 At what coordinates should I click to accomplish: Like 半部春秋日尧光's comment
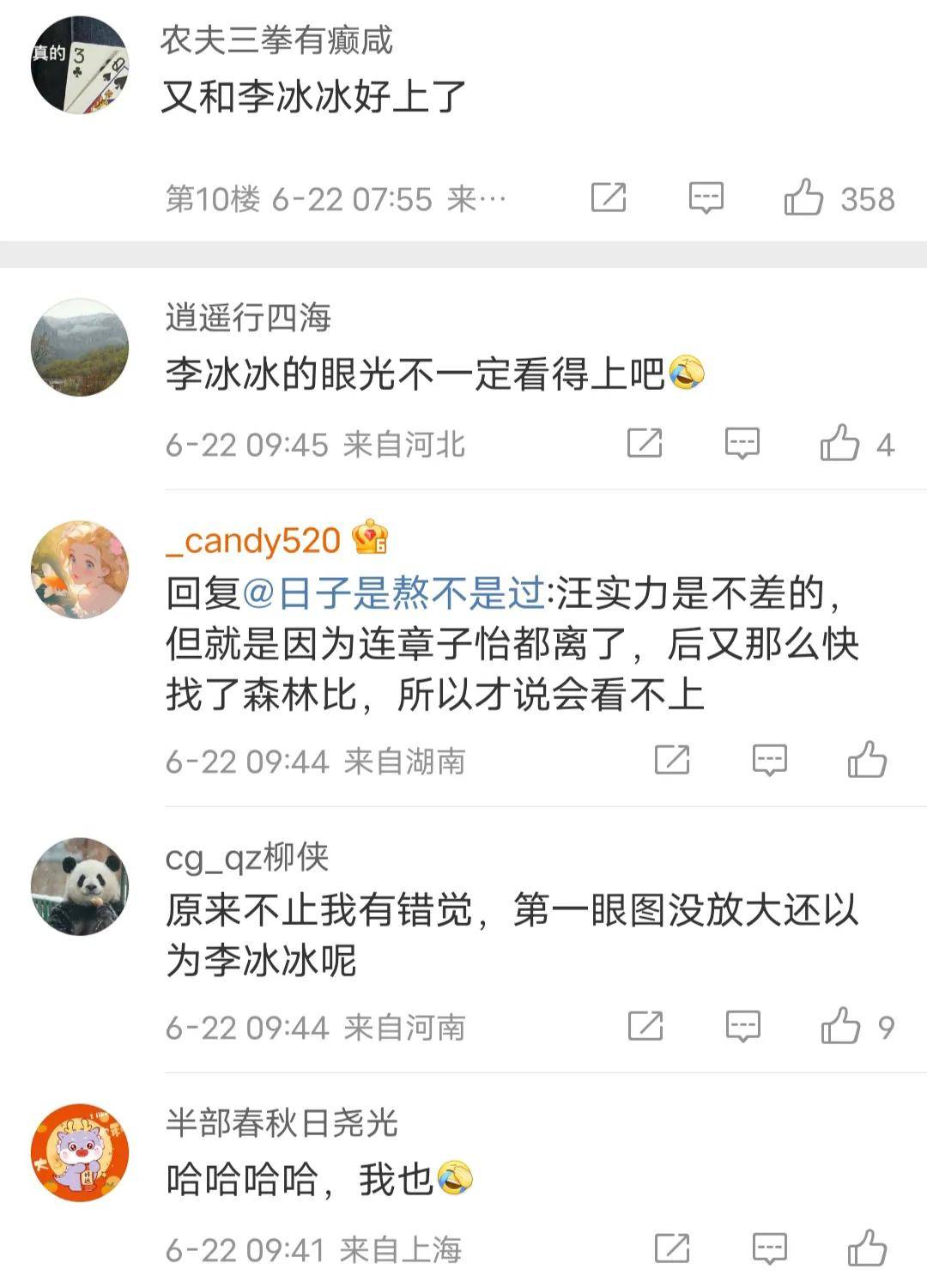[x=866, y=1249]
